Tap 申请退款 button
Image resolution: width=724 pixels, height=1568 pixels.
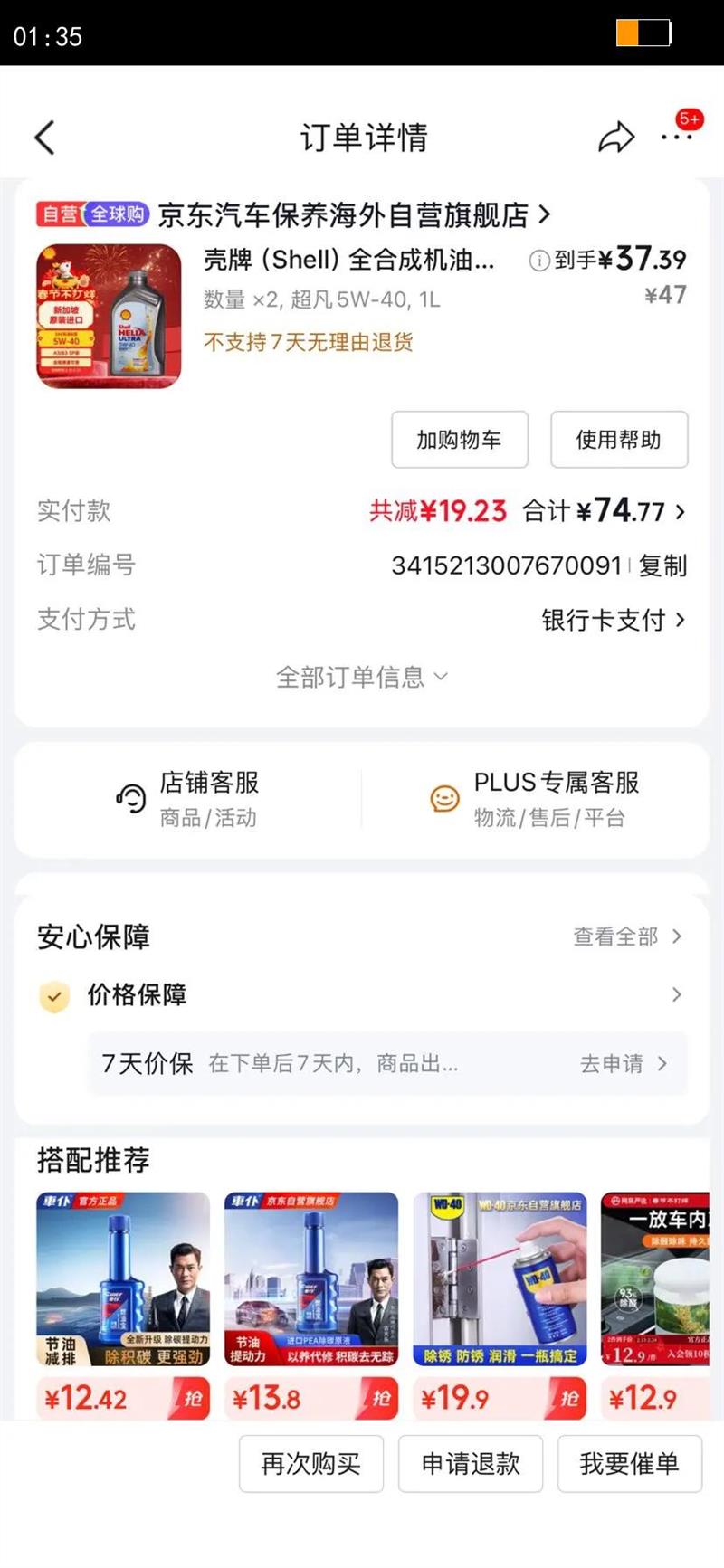point(471,1463)
